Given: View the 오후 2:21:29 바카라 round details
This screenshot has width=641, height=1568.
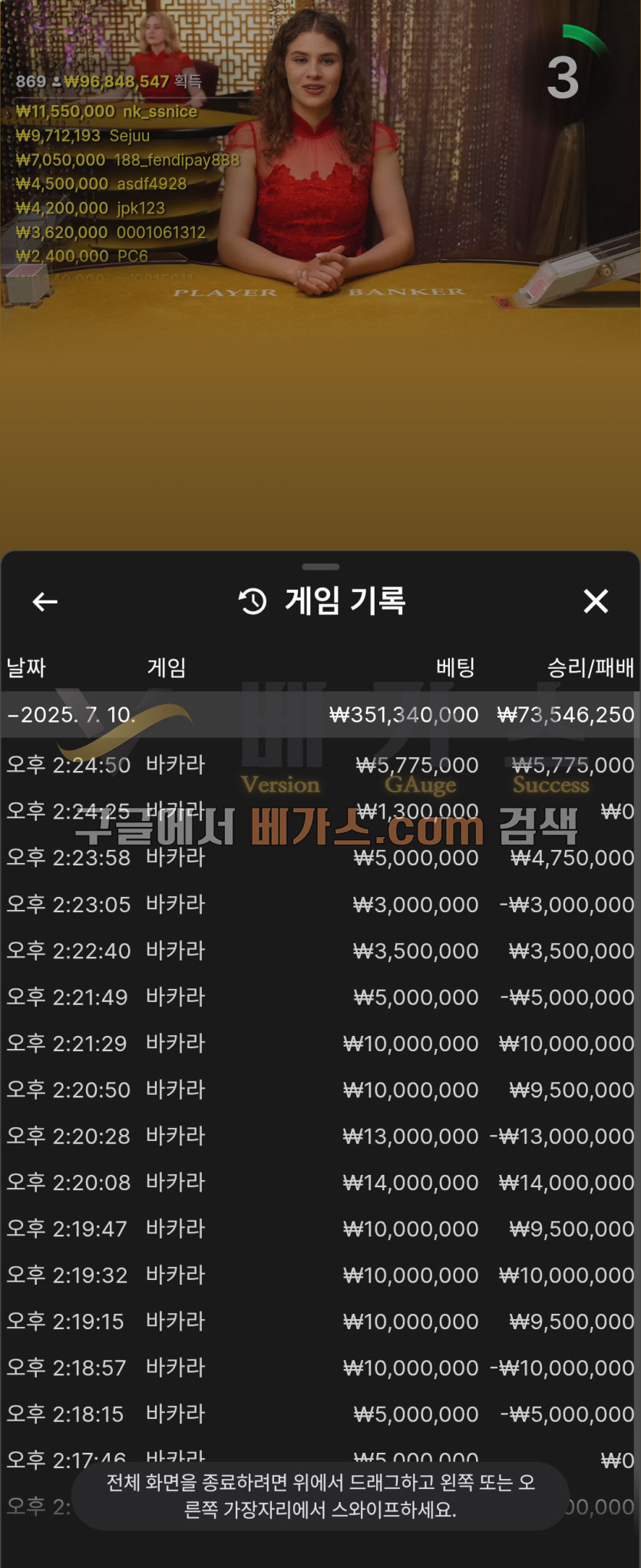Looking at the screenshot, I should (320, 1044).
